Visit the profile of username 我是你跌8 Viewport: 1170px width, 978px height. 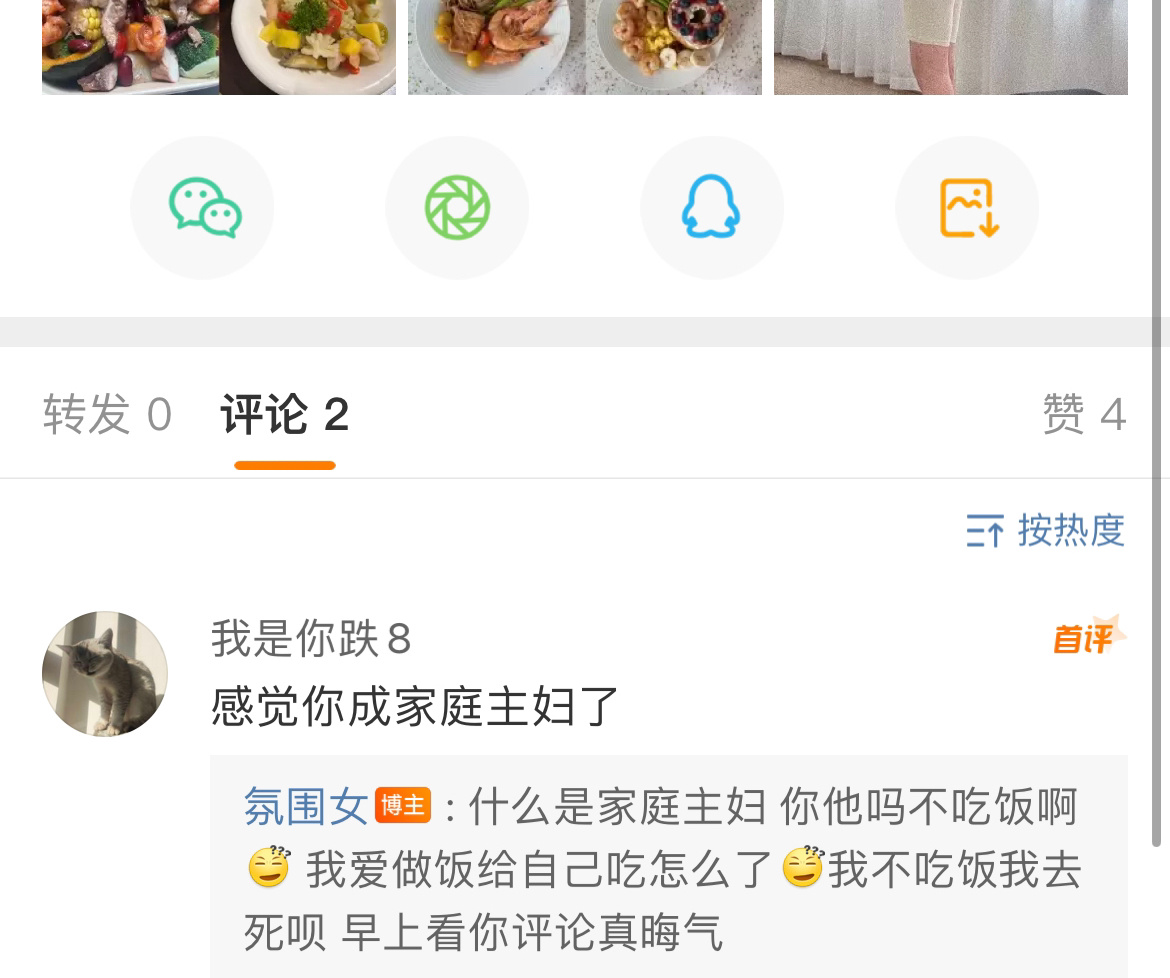click(x=311, y=638)
